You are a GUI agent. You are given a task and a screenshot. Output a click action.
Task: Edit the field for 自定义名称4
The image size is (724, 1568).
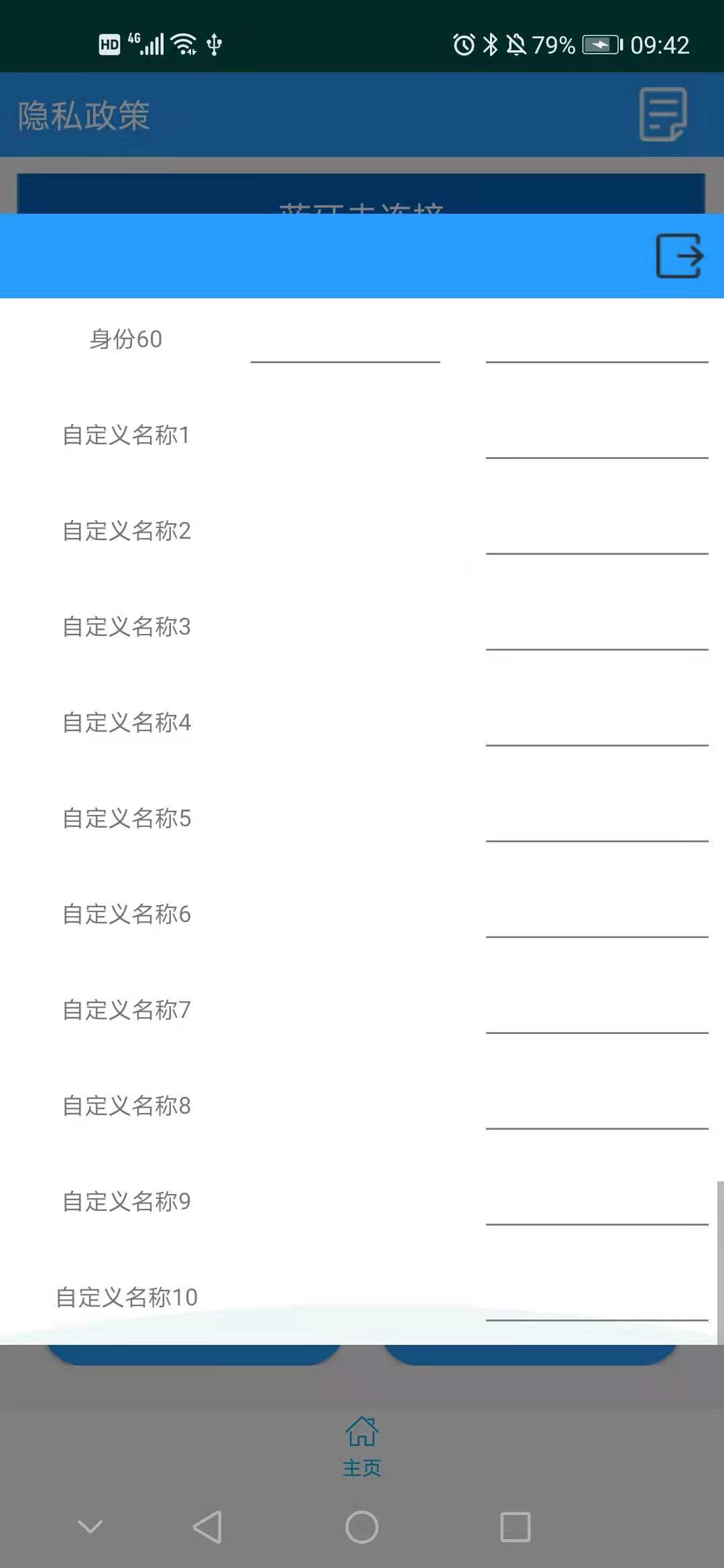click(x=597, y=725)
